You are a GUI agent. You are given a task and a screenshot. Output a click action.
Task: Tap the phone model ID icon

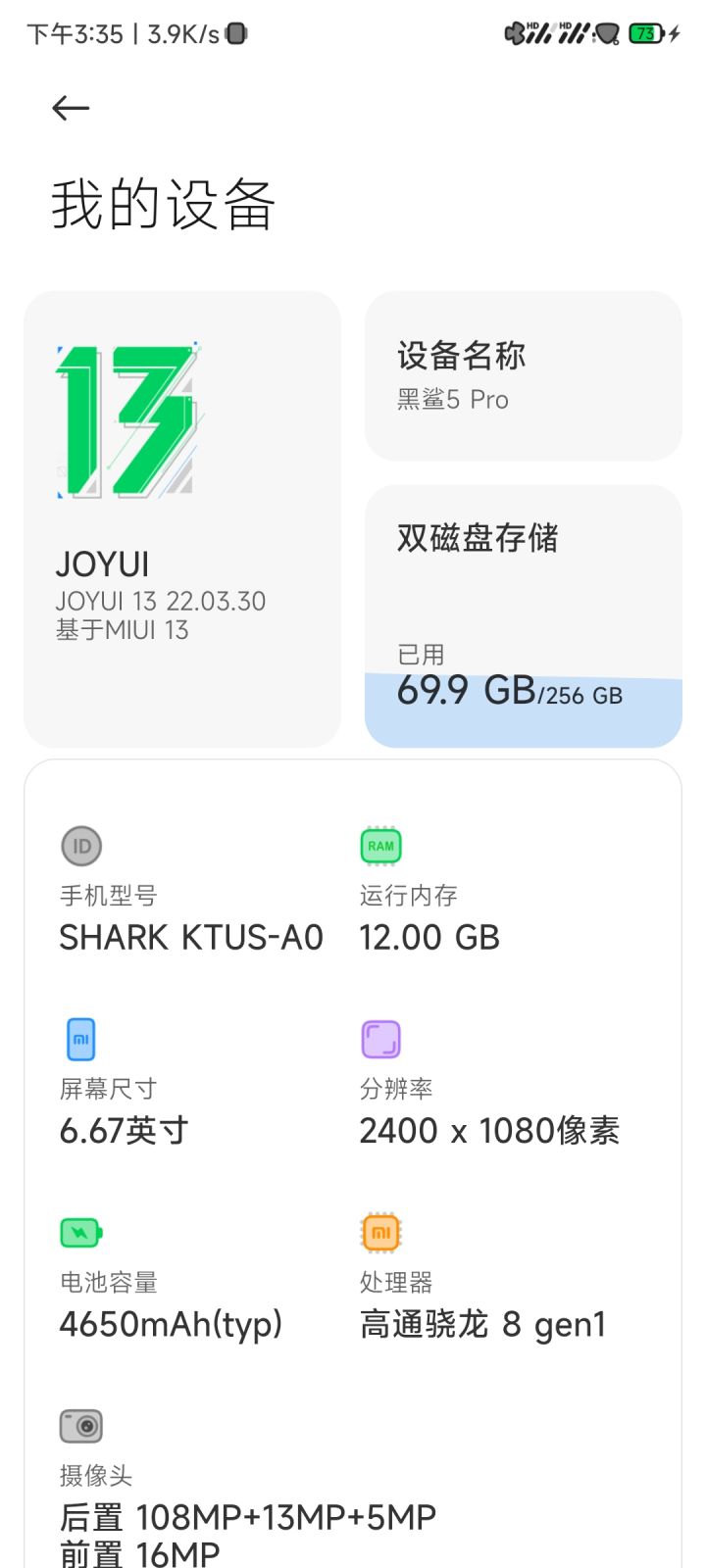pos(79,845)
